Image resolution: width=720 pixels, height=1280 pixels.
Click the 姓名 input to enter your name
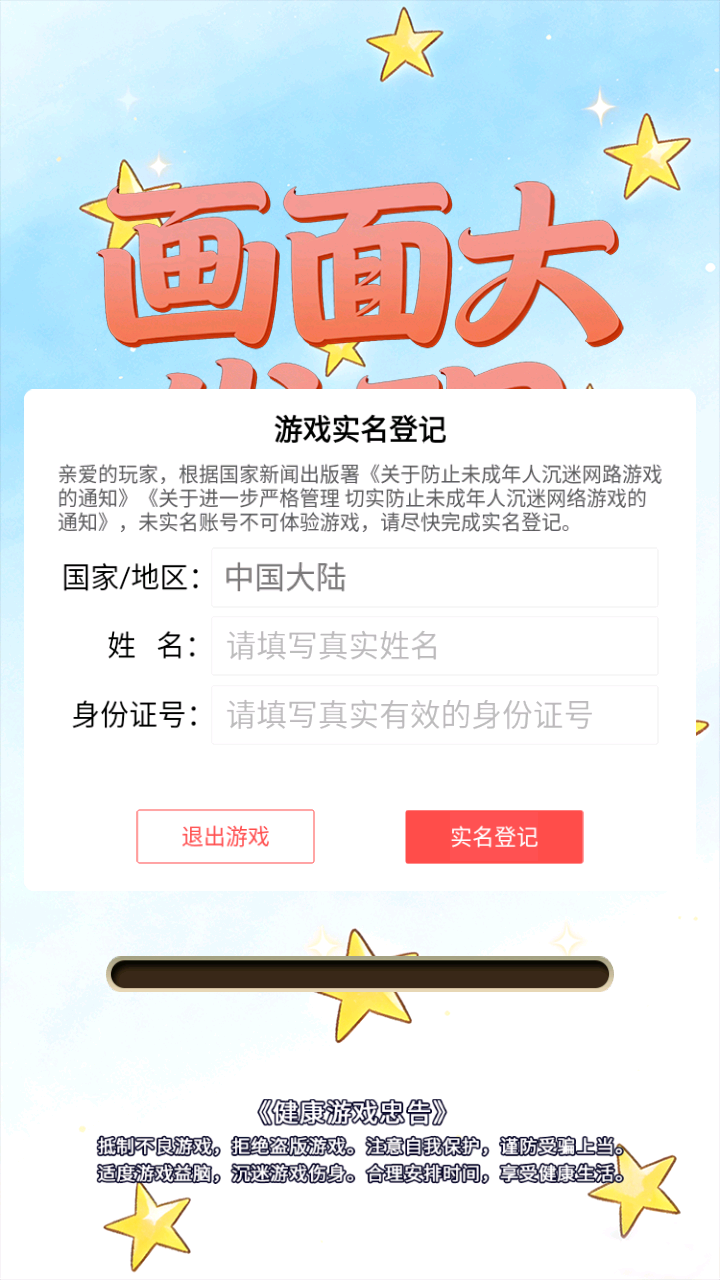435,646
